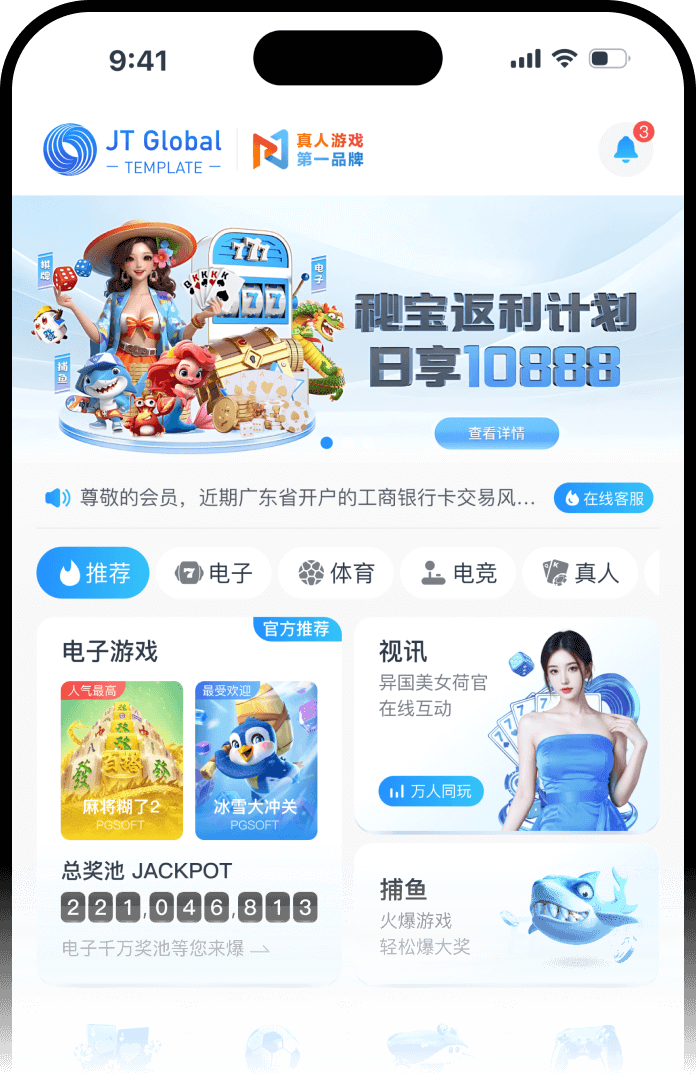Launch the 麻将胡了2 game
The image size is (696, 1080).
pyautogui.click(x=122, y=760)
